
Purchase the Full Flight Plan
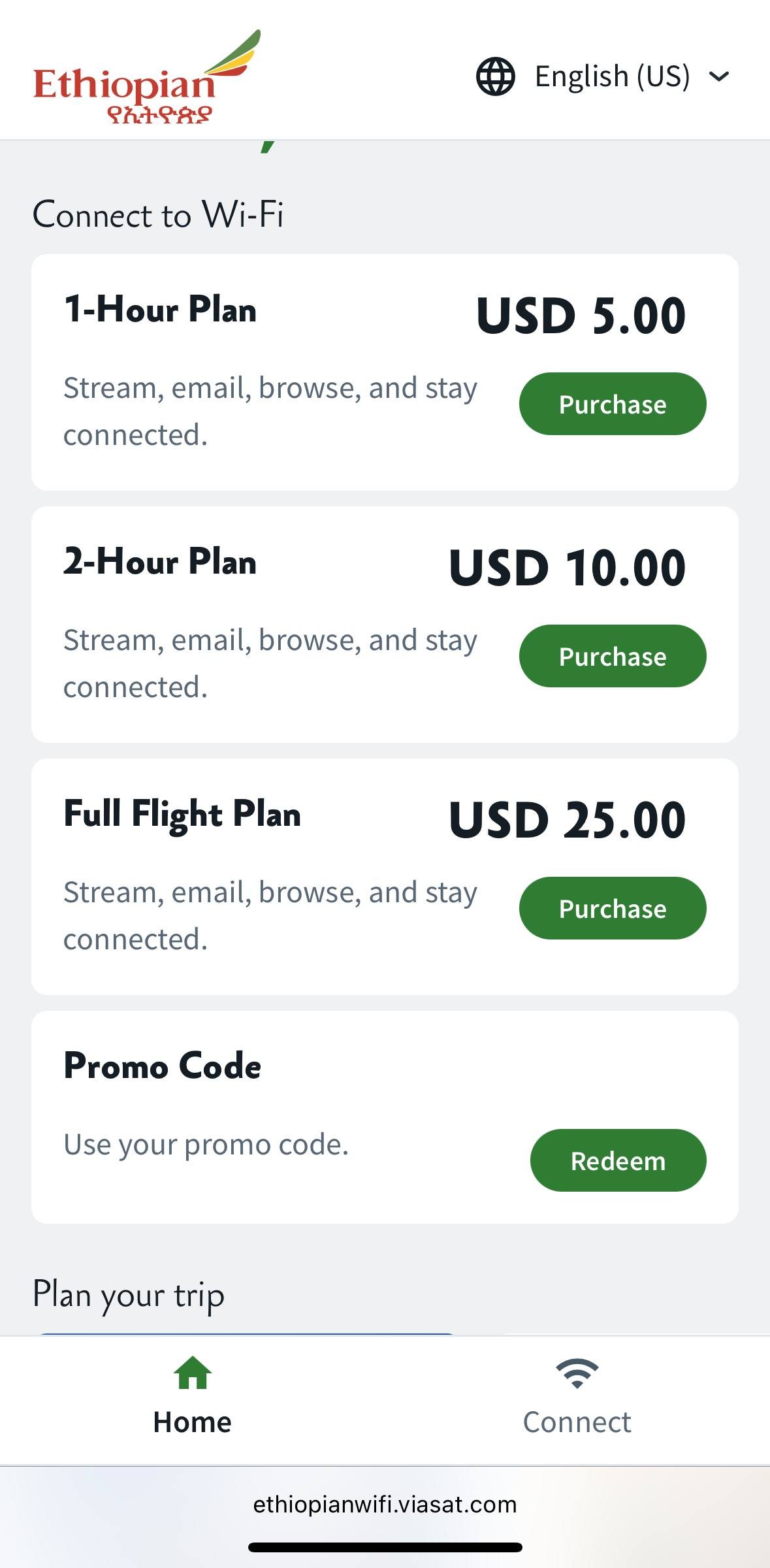pos(612,908)
